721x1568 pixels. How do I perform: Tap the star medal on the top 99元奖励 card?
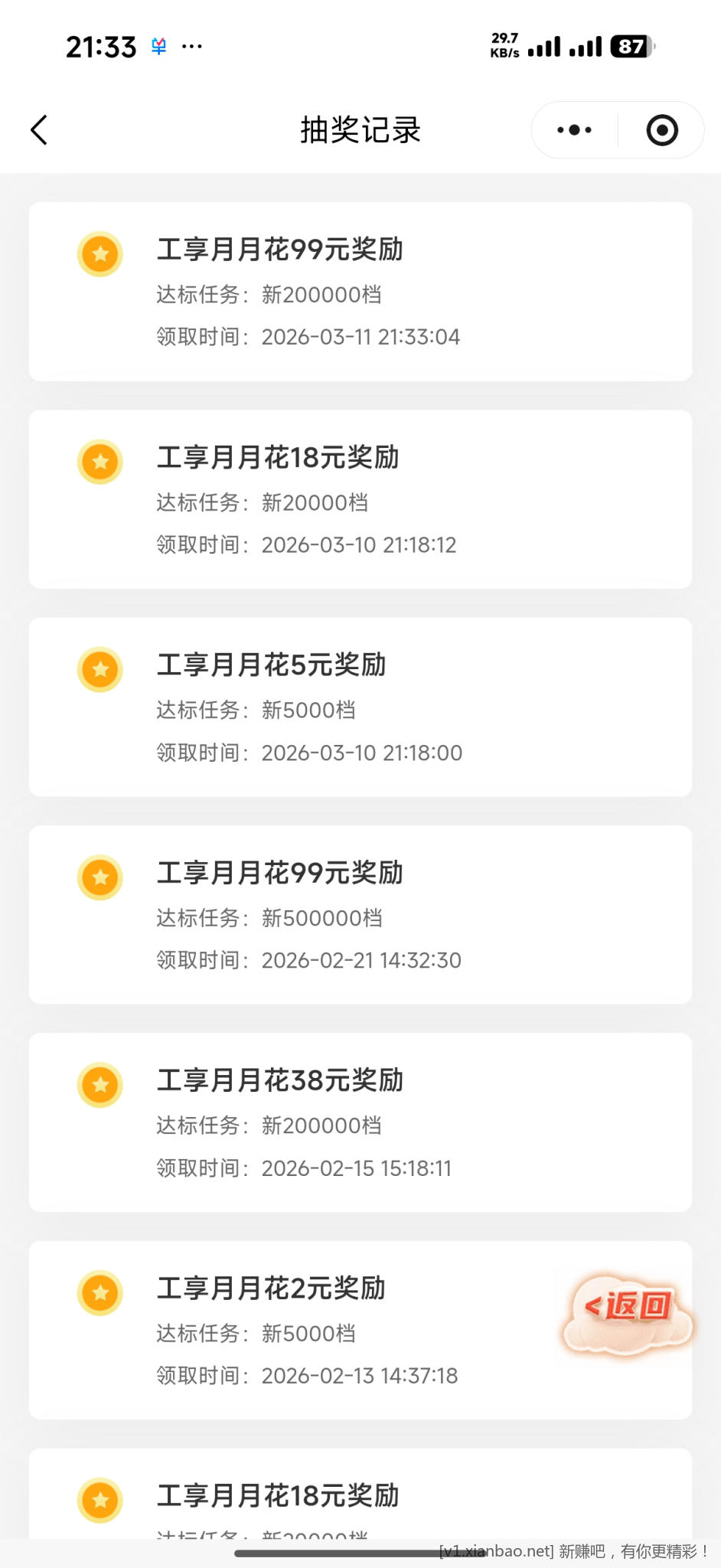click(100, 253)
